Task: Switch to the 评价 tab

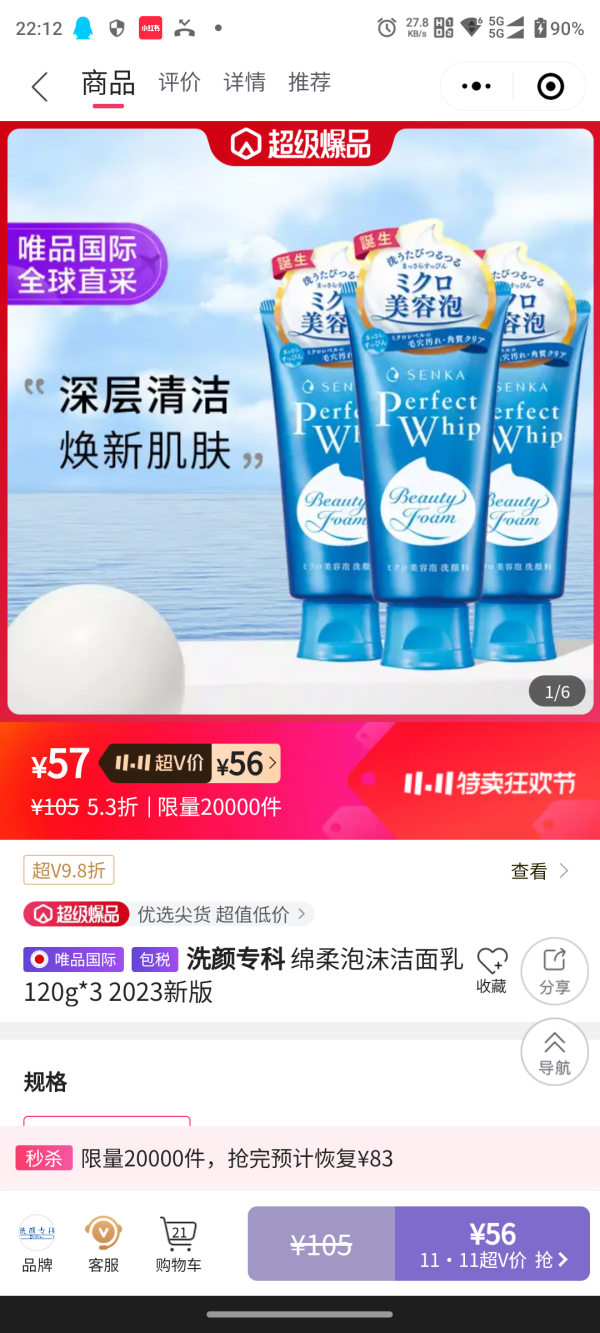Action: point(179,83)
